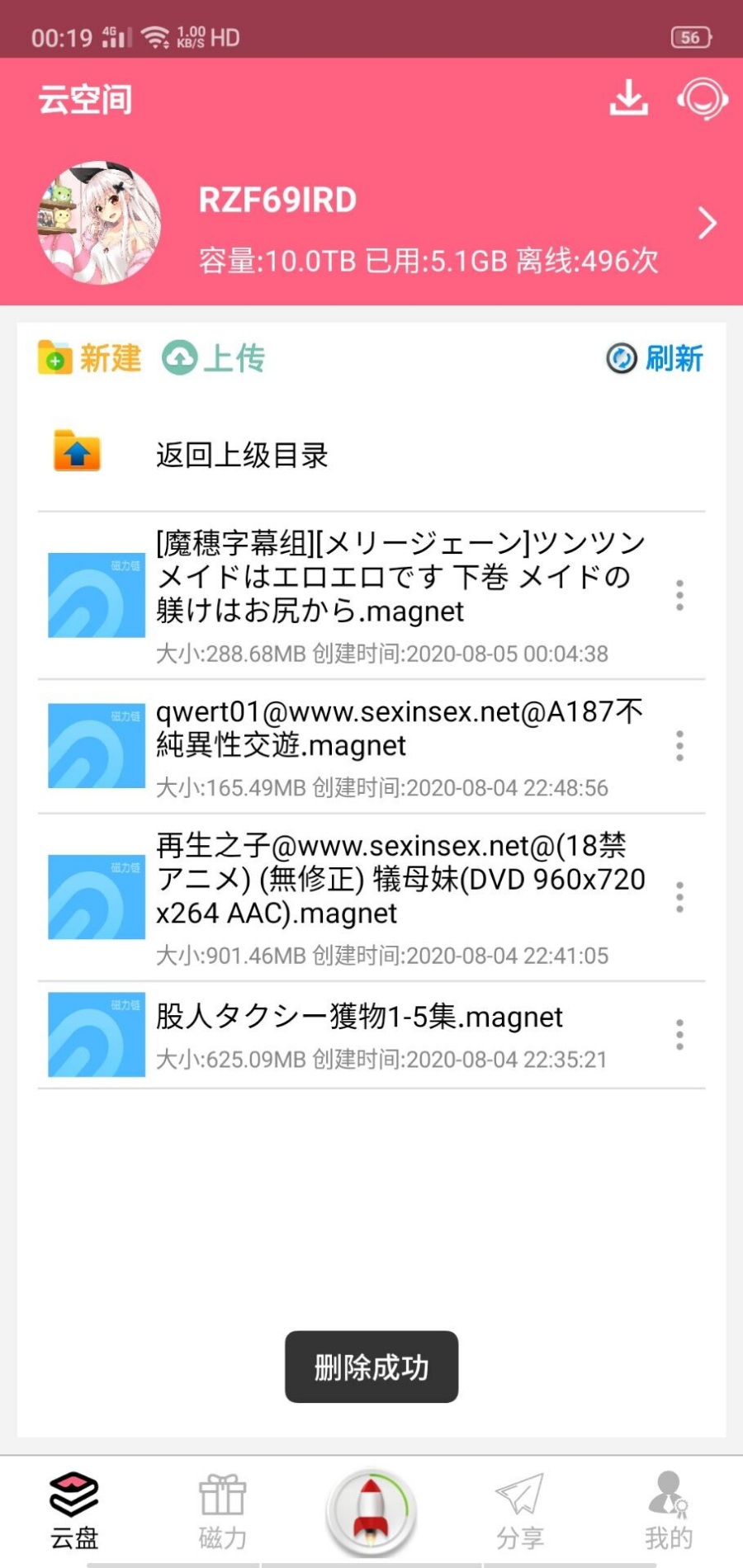This screenshot has height=1568, width=743.
Task: Tap the battery indicator showing 56
Action: [690, 37]
